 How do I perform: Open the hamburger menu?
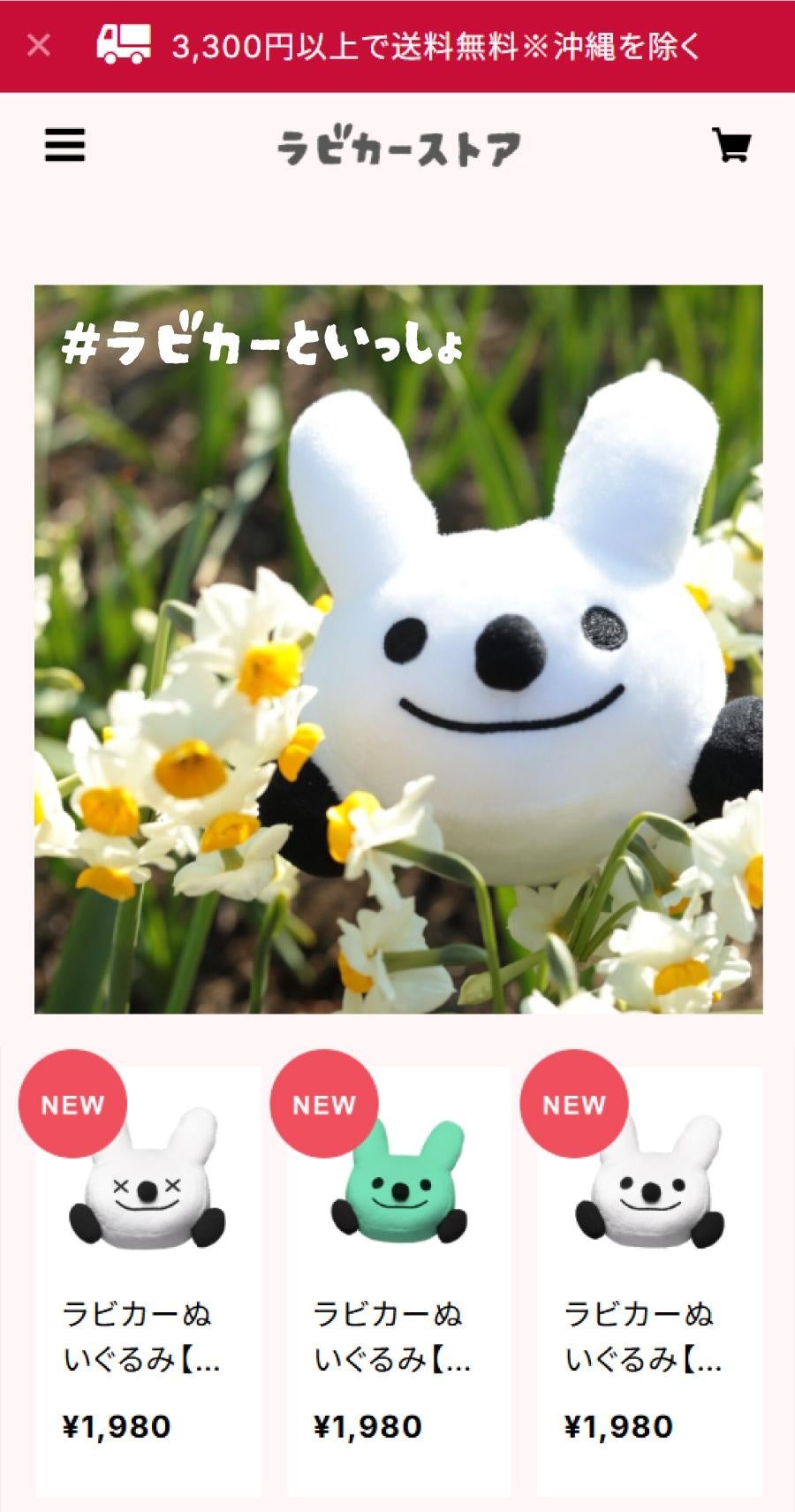pos(65,145)
